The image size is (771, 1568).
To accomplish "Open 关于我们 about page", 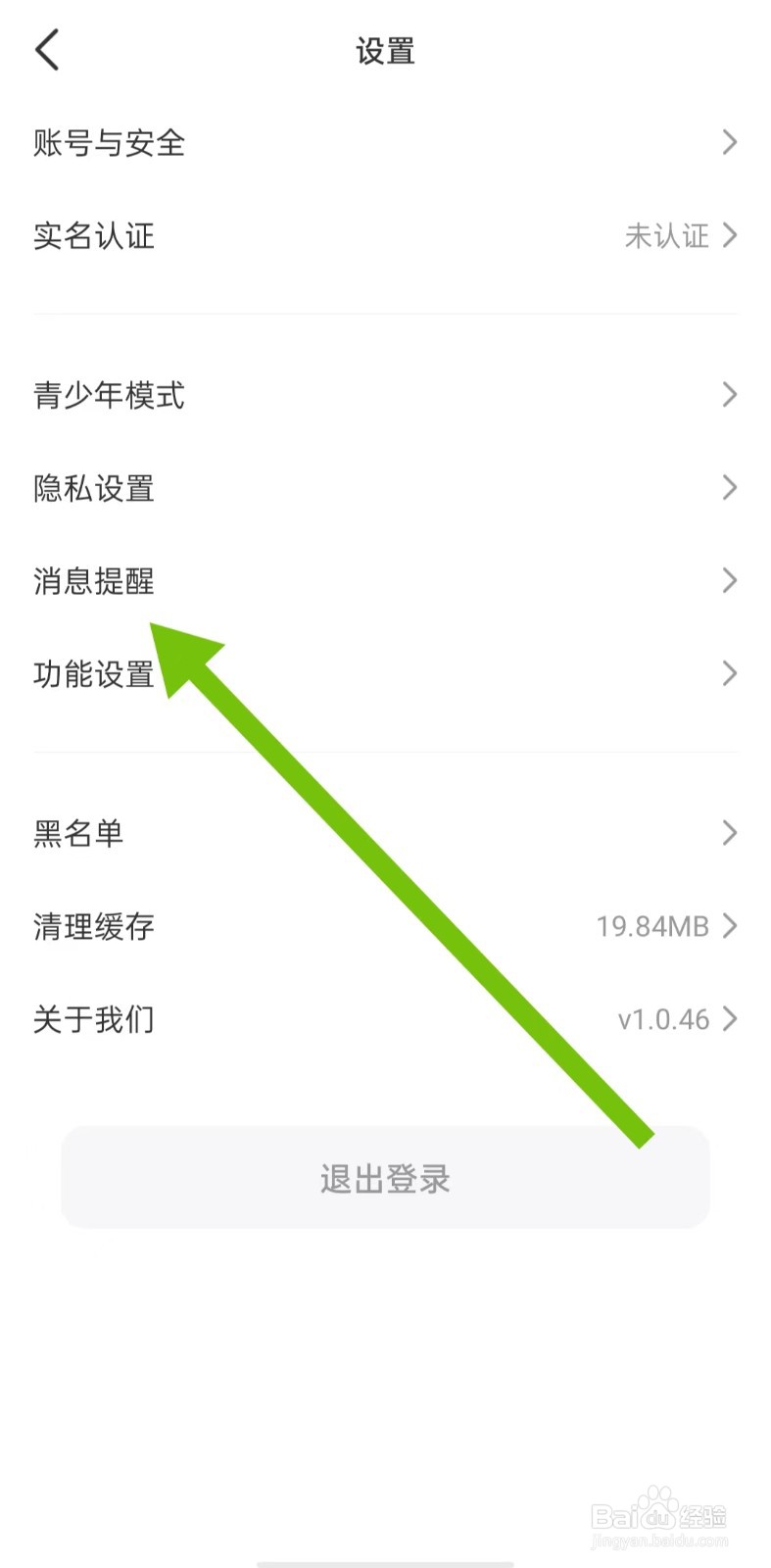I will point(93,1019).
